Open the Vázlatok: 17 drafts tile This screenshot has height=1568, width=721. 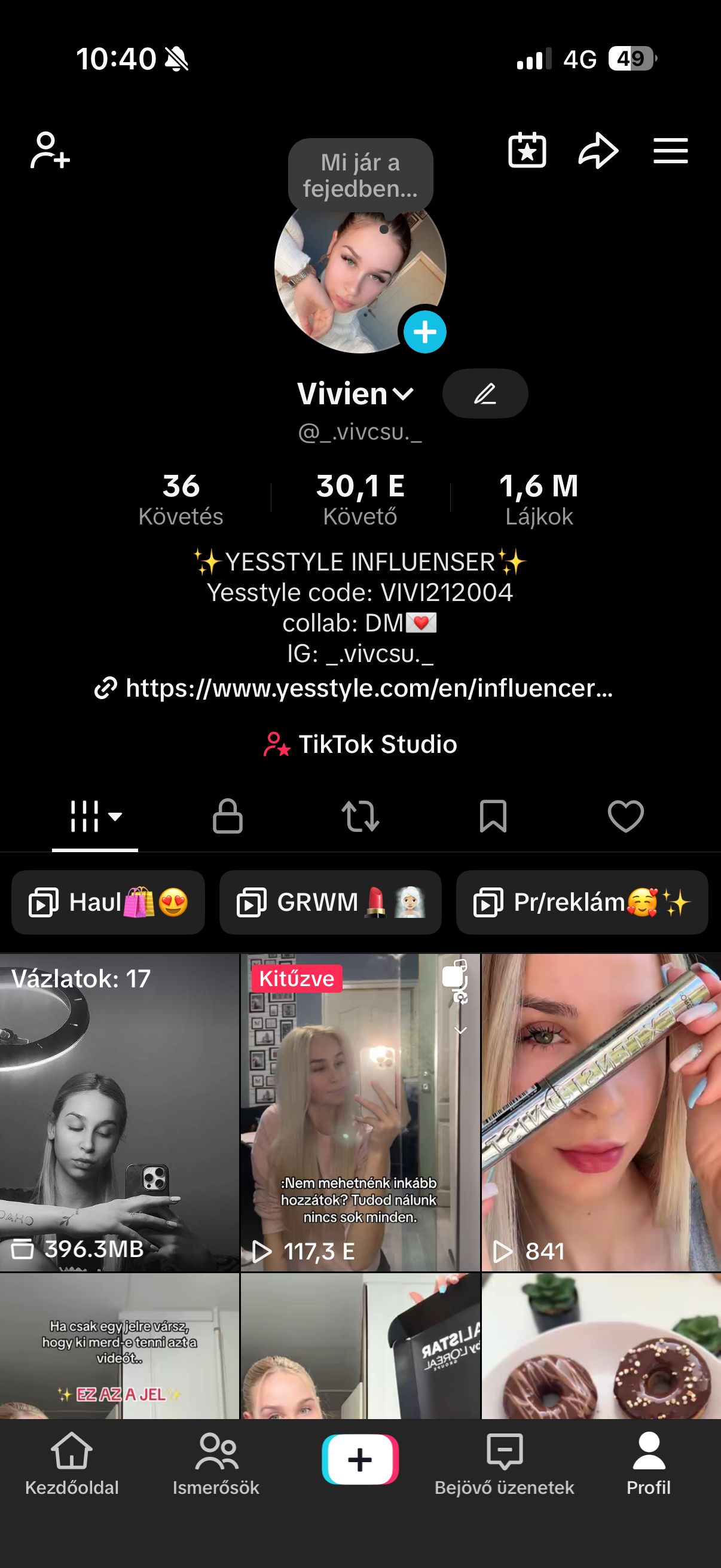(119, 1113)
